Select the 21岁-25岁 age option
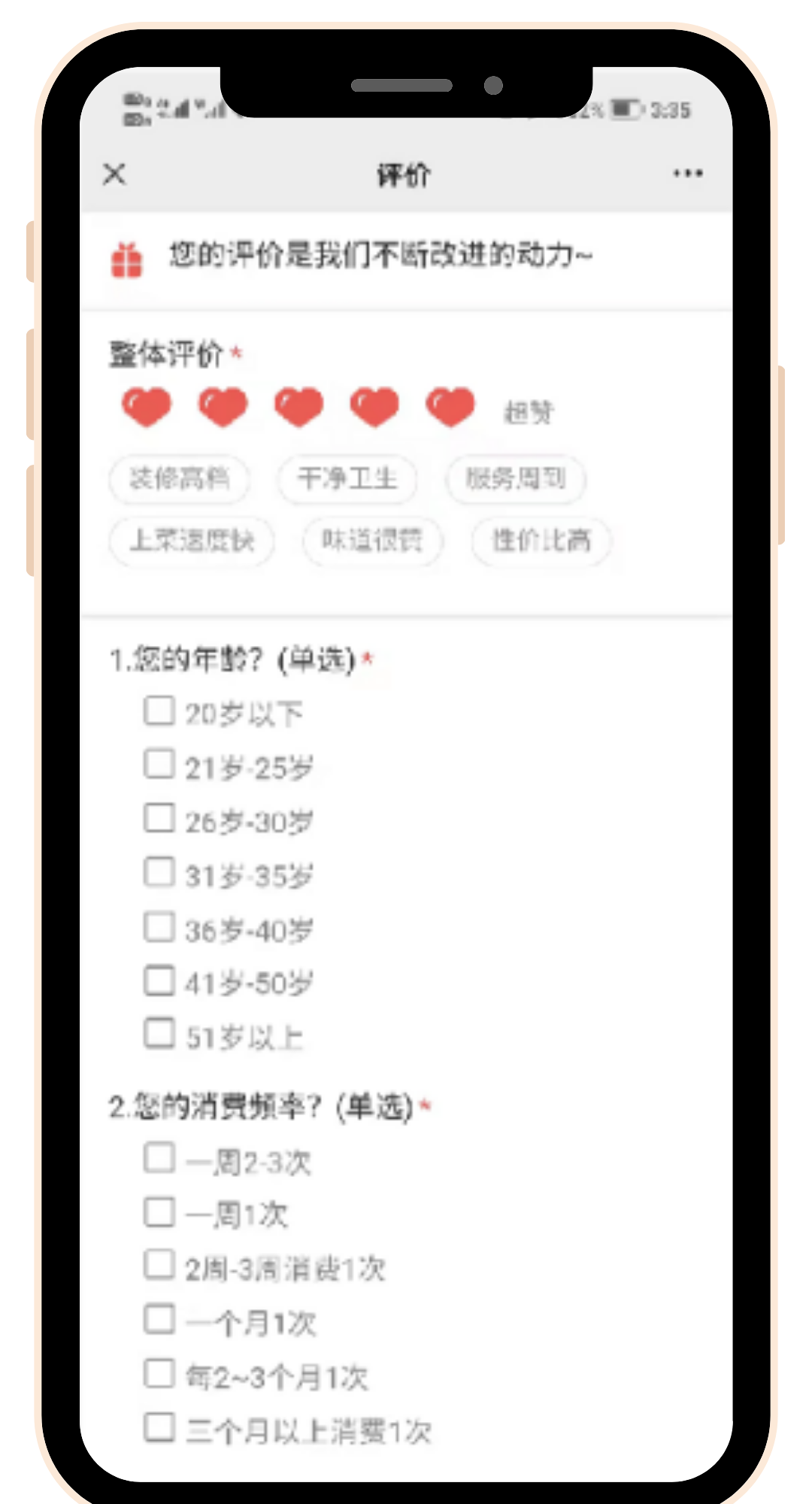This screenshot has height=1504, width=812. (x=159, y=764)
